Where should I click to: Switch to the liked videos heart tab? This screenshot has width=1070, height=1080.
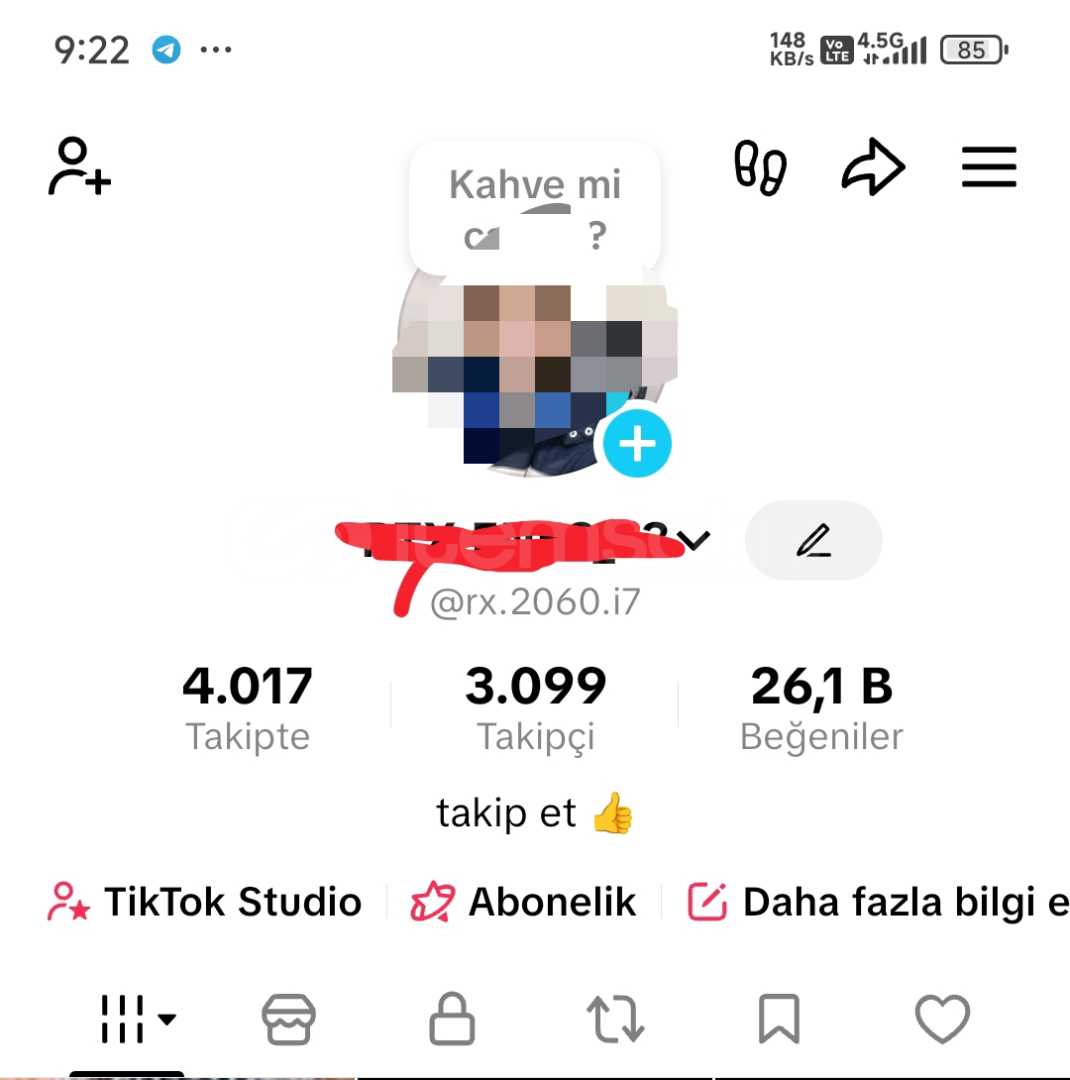tap(942, 1020)
